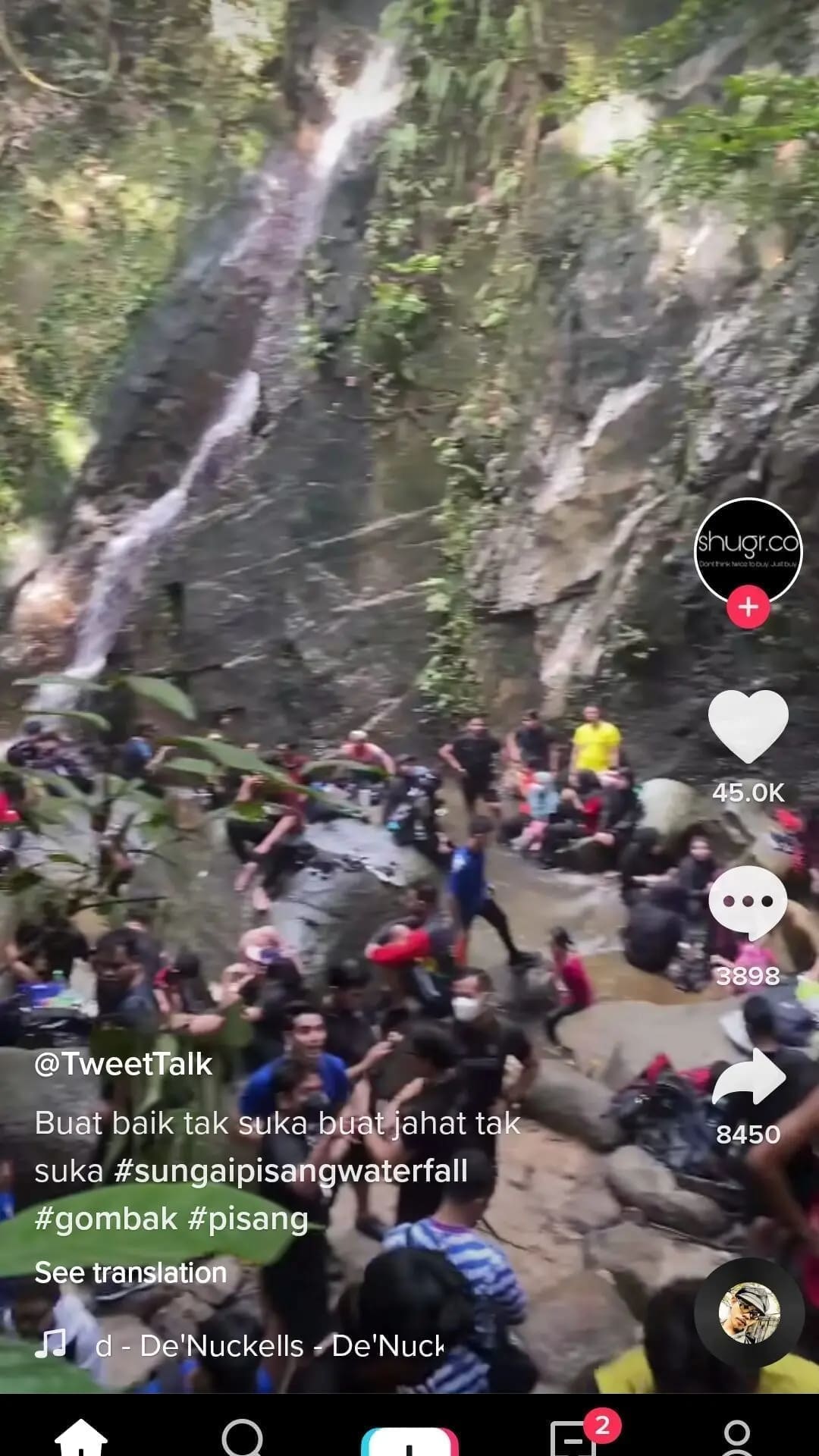Like this video with the heart icon
Image resolution: width=819 pixels, height=1456 pixels.
[x=748, y=726]
